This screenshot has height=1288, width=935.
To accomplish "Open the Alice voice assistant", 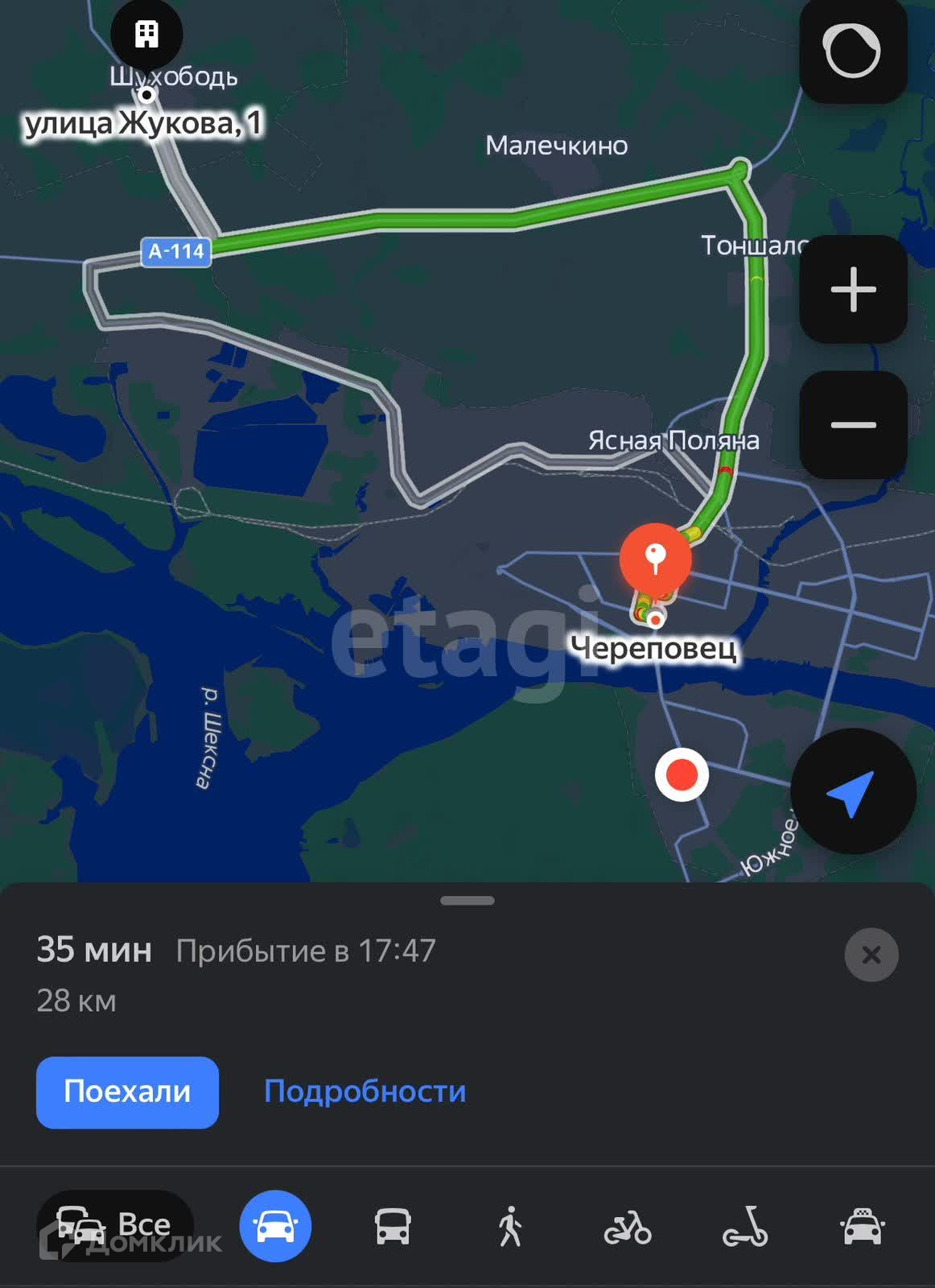I will pos(852,52).
